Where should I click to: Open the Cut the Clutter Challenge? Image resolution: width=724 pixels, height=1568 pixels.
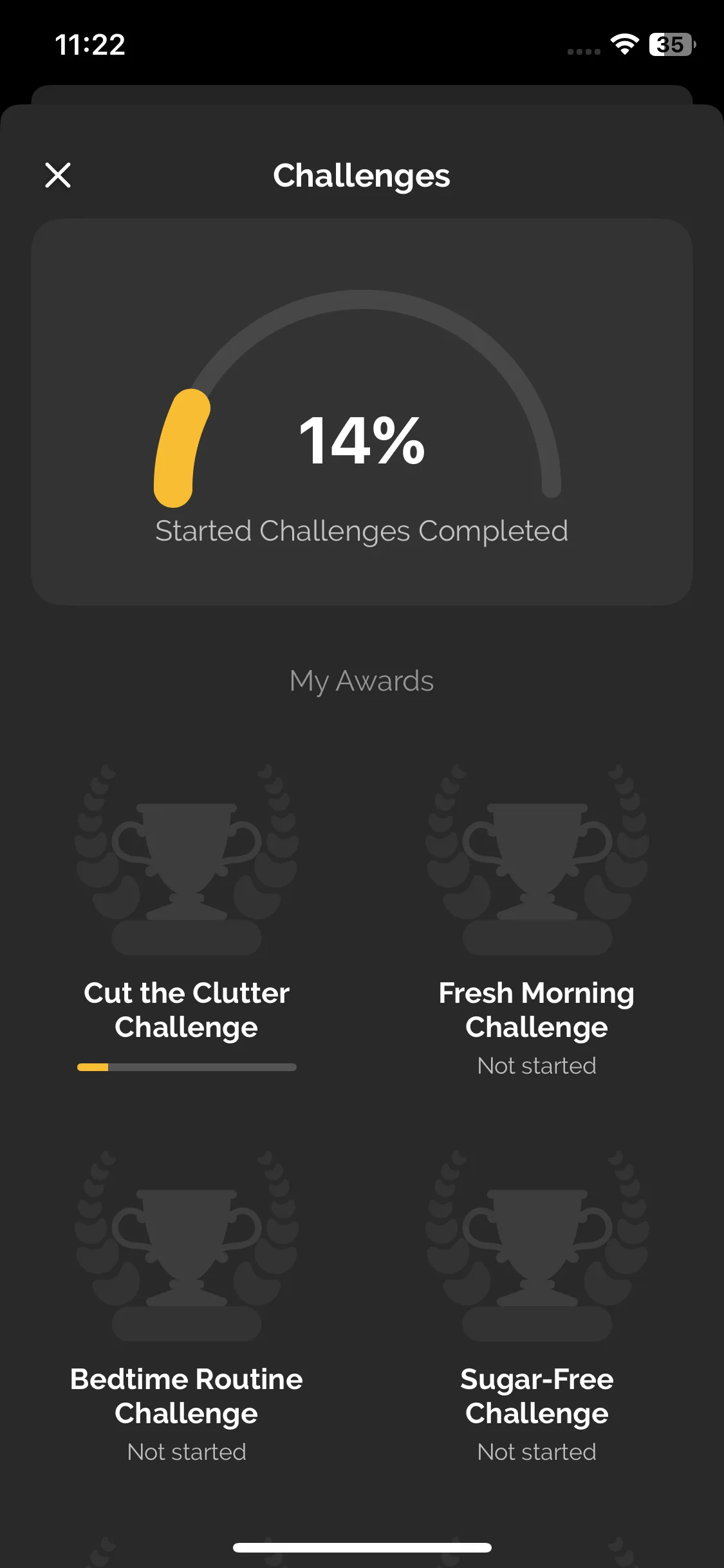pyautogui.click(x=187, y=901)
